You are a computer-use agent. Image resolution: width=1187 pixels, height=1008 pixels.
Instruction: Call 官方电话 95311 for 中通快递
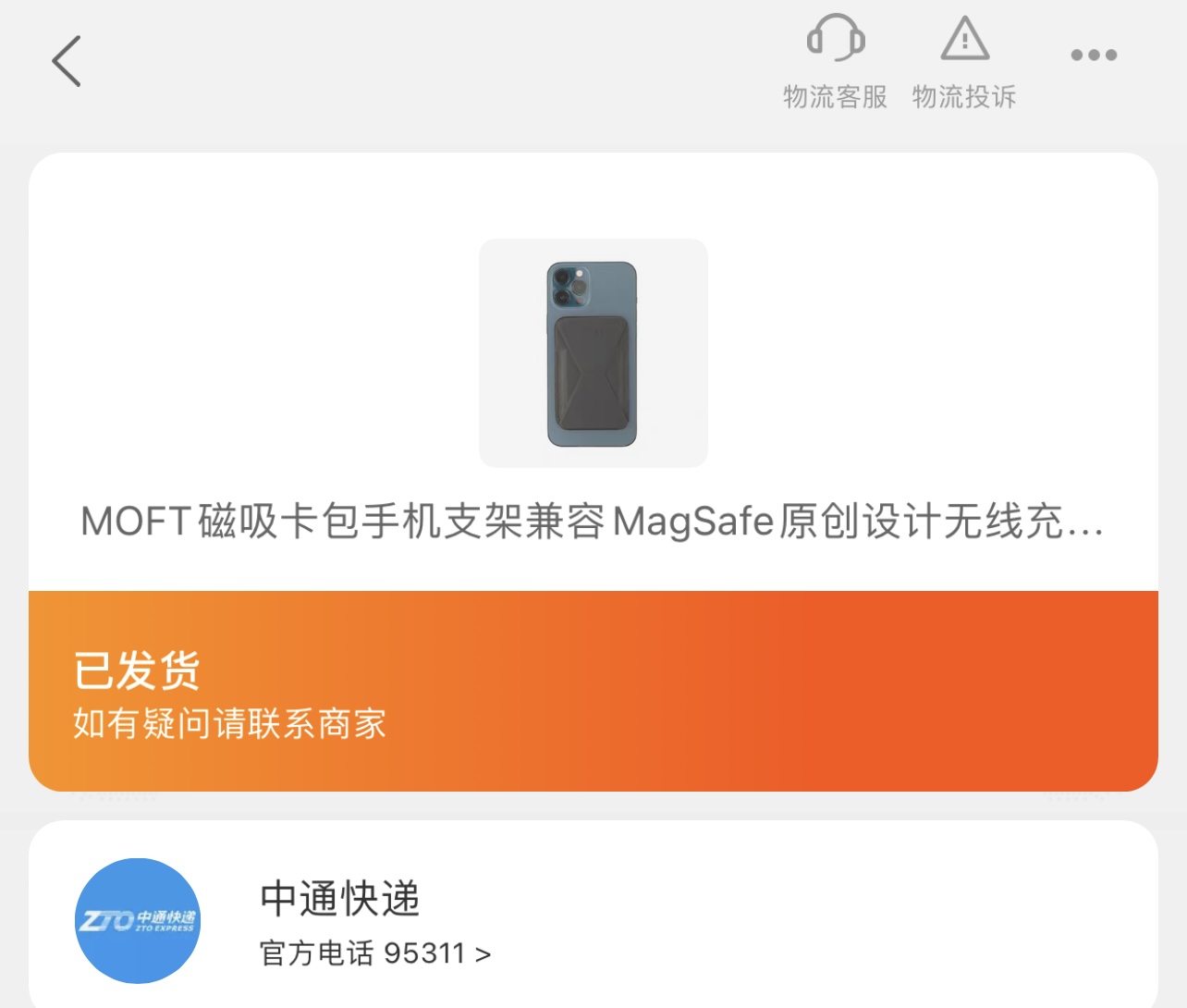tap(375, 953)
